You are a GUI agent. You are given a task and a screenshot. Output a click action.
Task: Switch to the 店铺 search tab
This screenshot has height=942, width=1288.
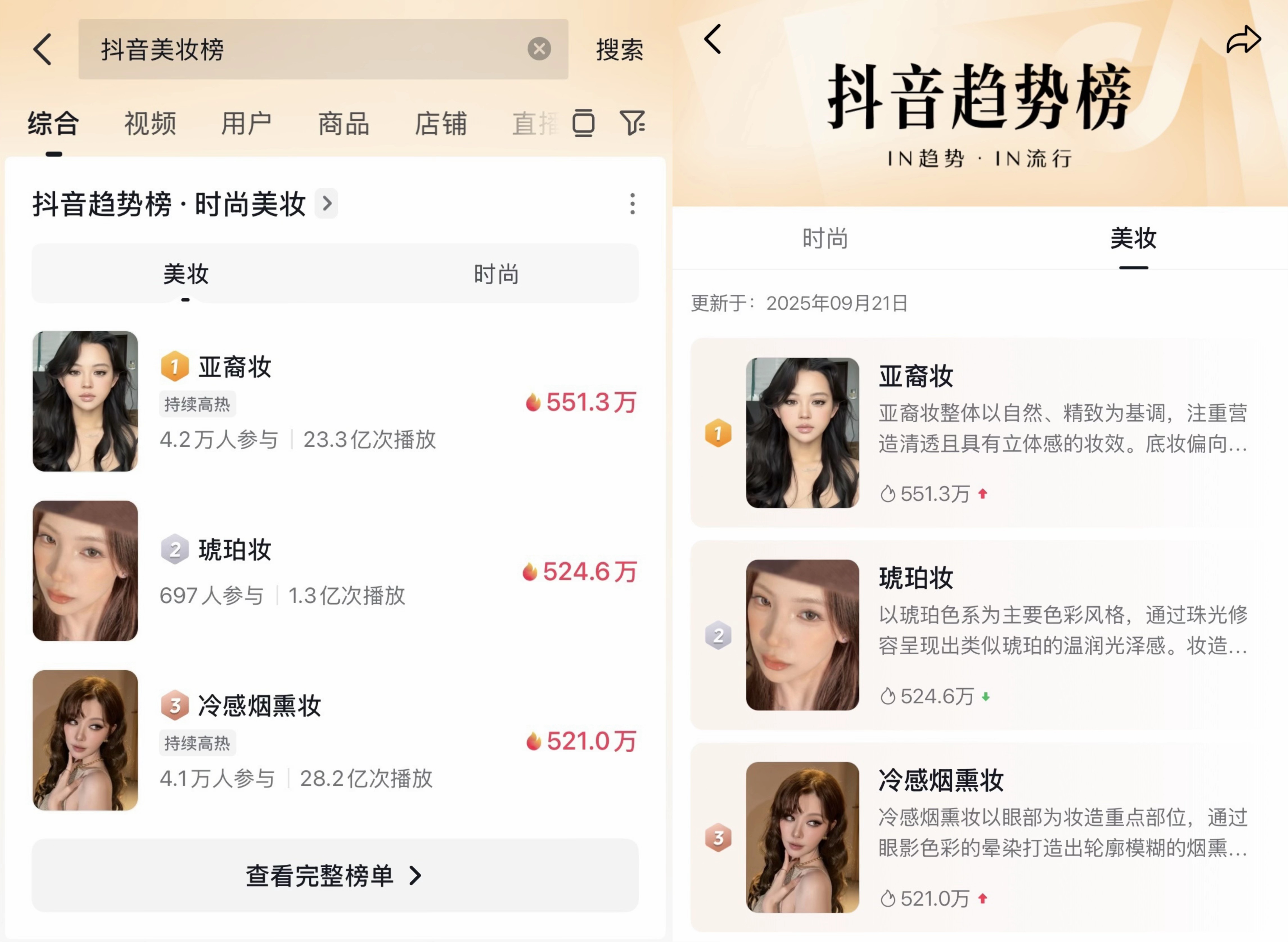click(x=440, y=123)
